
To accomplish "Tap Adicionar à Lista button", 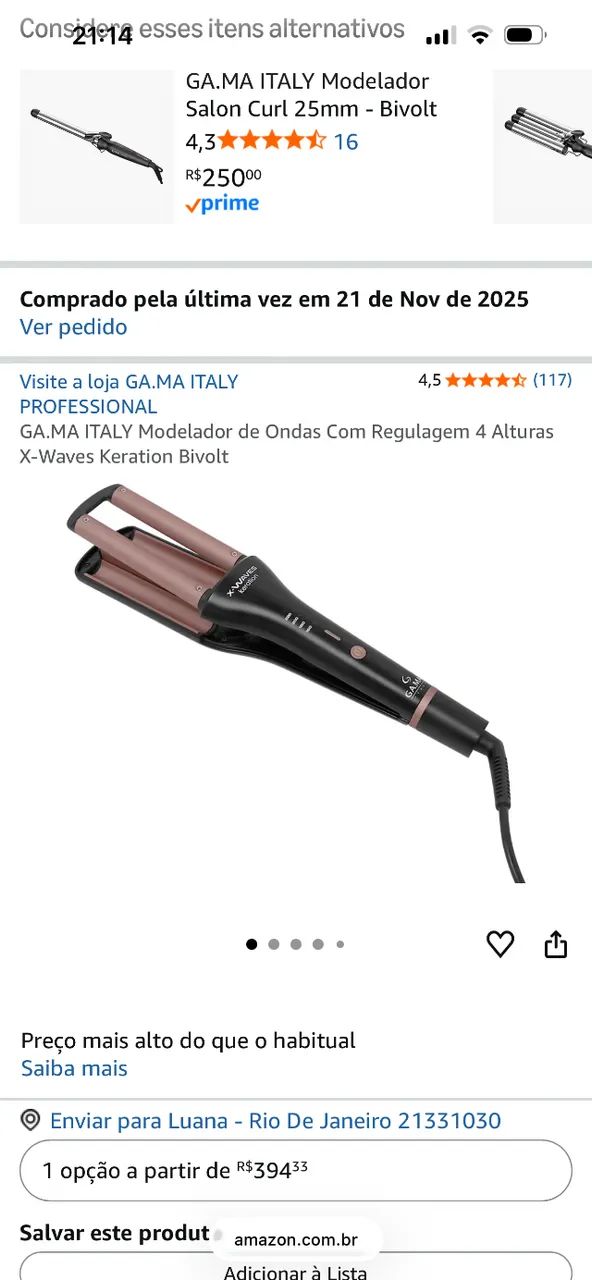I will tap(296, 1270).
